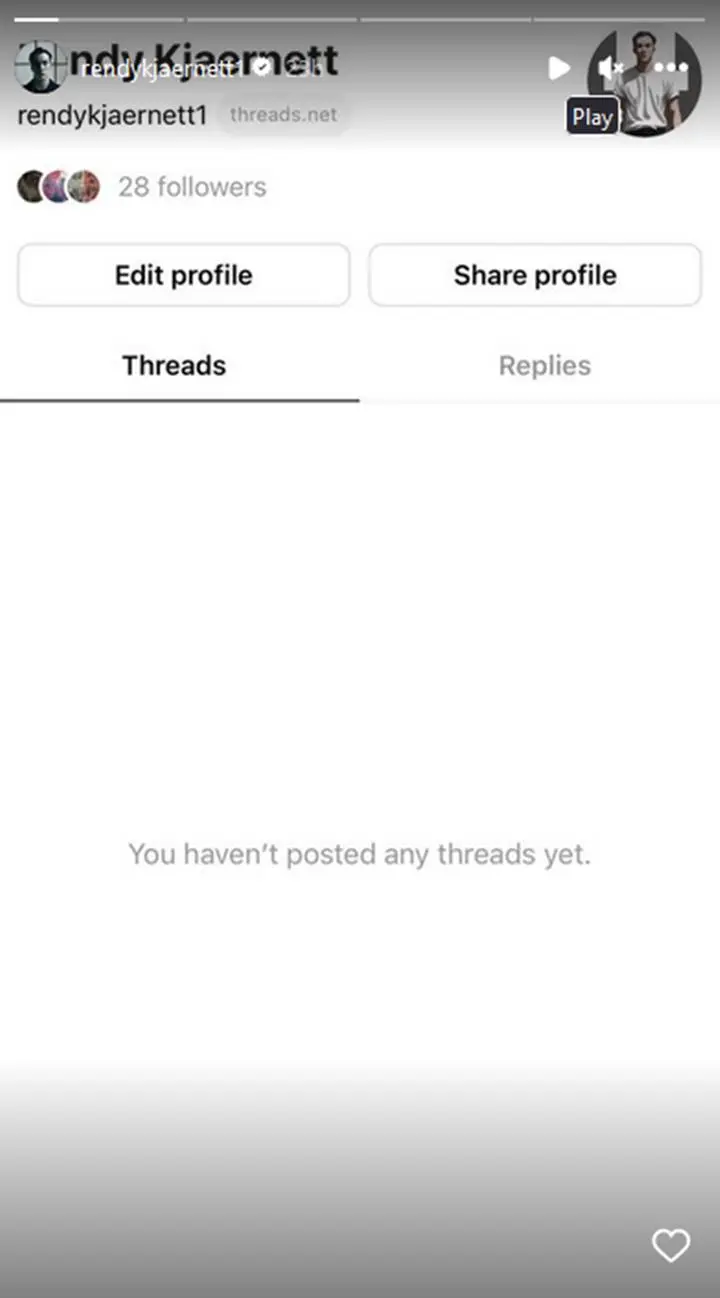Like this story with the heart
Image resolution: width=720 pixels, height=1298 pixels.
pyautogui.click(x=670, y=1245)
